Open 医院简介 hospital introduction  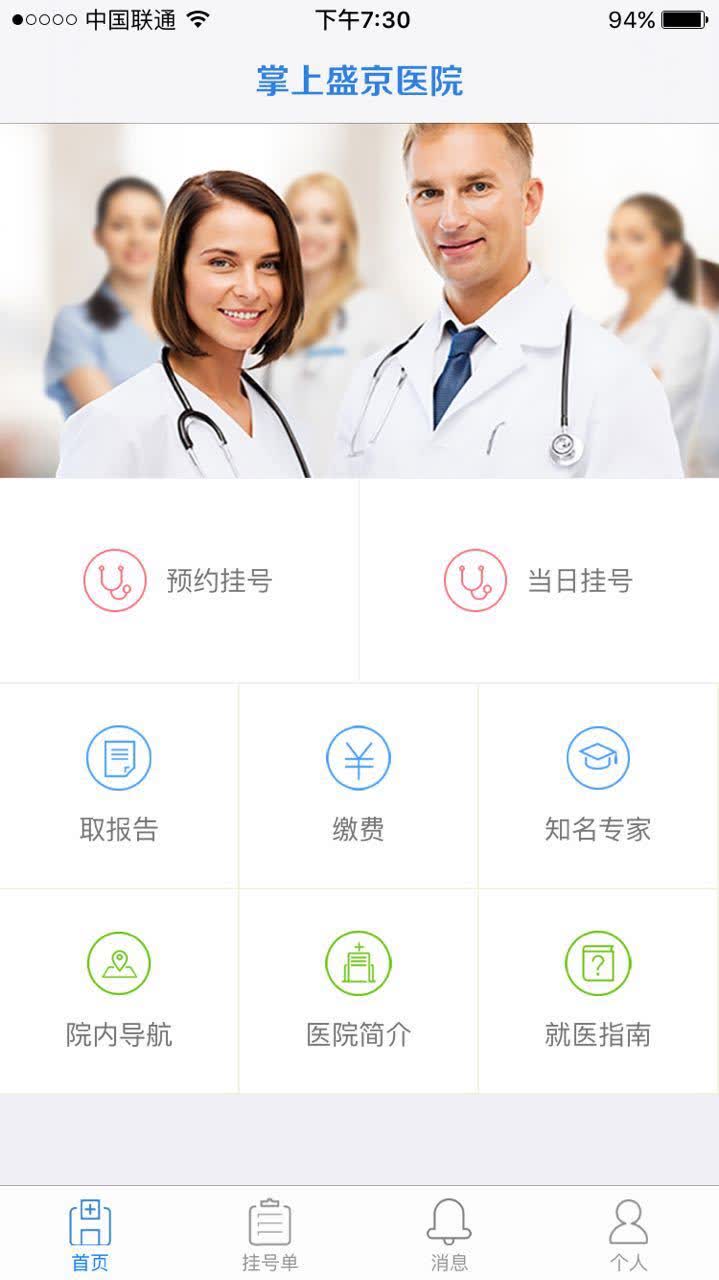click(x=358, y=991)
